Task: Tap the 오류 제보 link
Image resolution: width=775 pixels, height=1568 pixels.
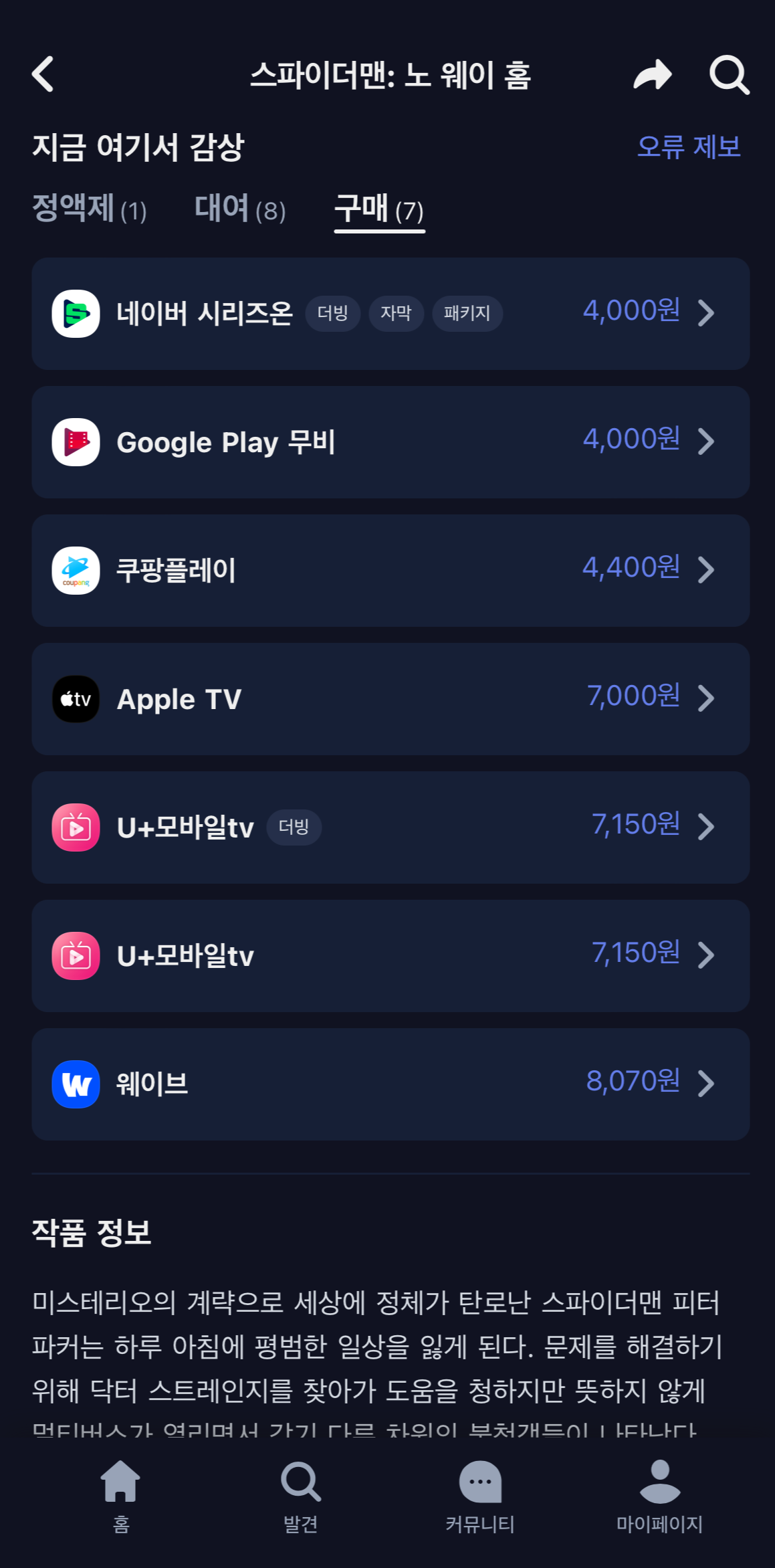Action: [x=689, y=146]
